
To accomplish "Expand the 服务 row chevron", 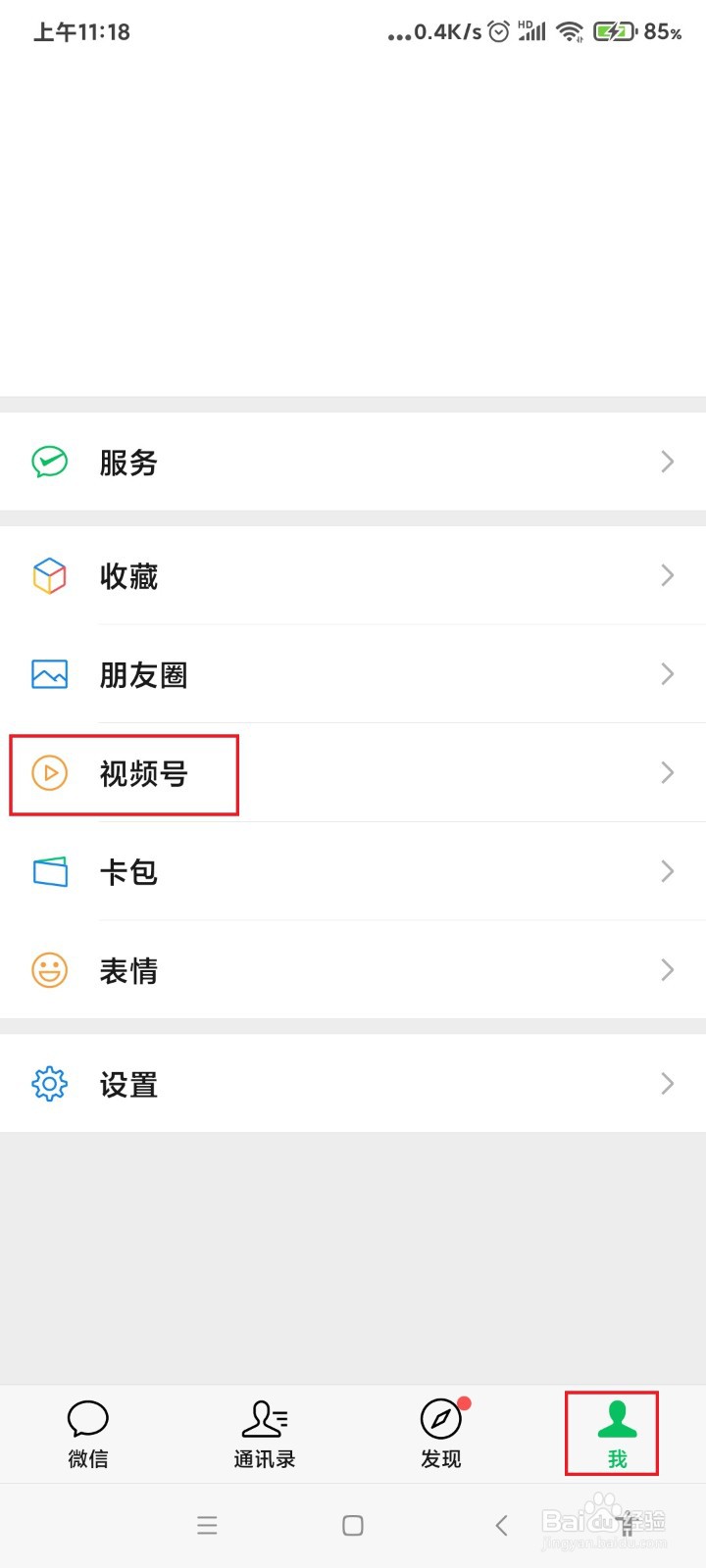I will 669,462.
